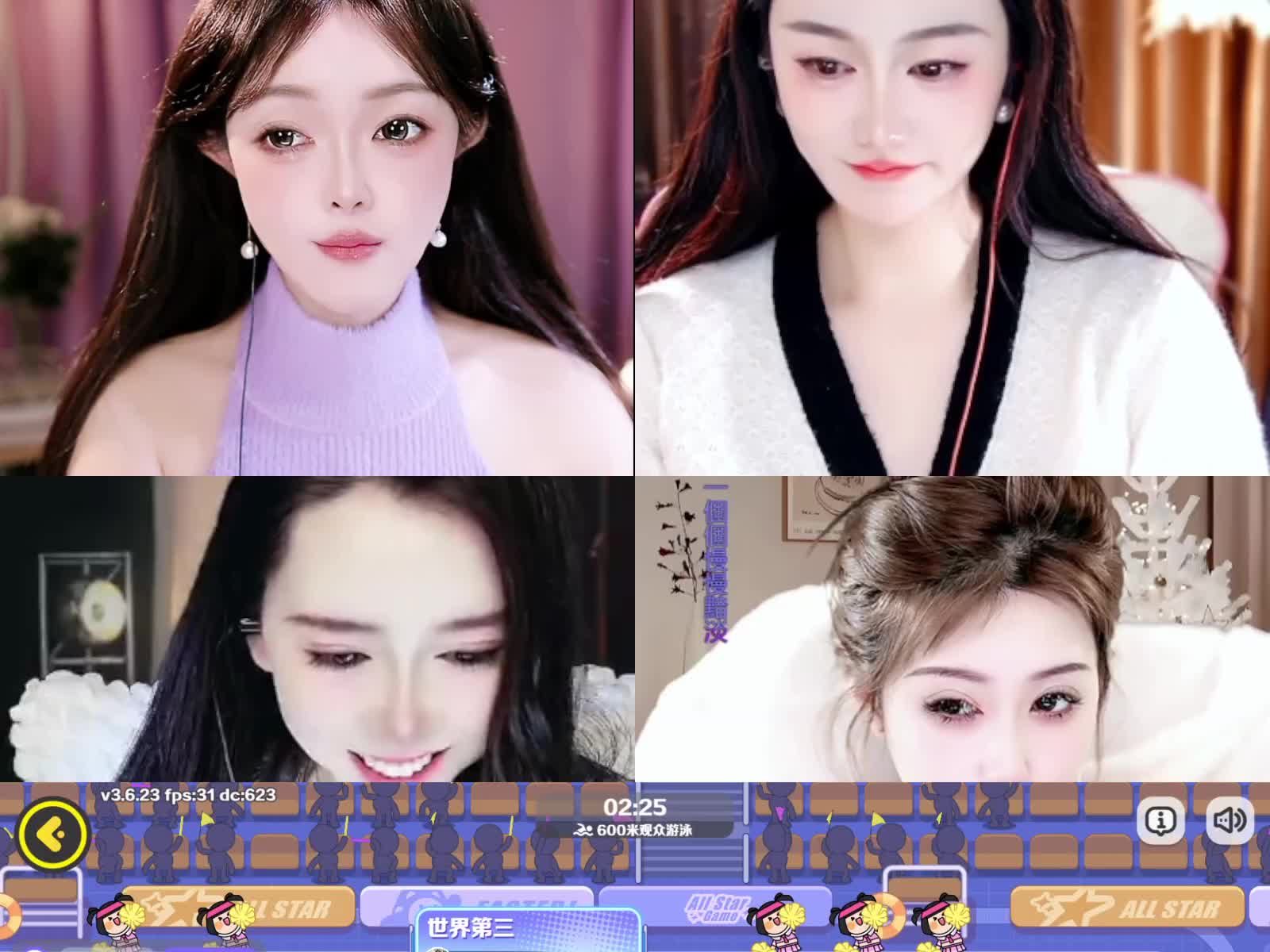Screen dimensions: 1270x952
Task: Open the 世界第三 player card
Action: [x=528, y=929]
